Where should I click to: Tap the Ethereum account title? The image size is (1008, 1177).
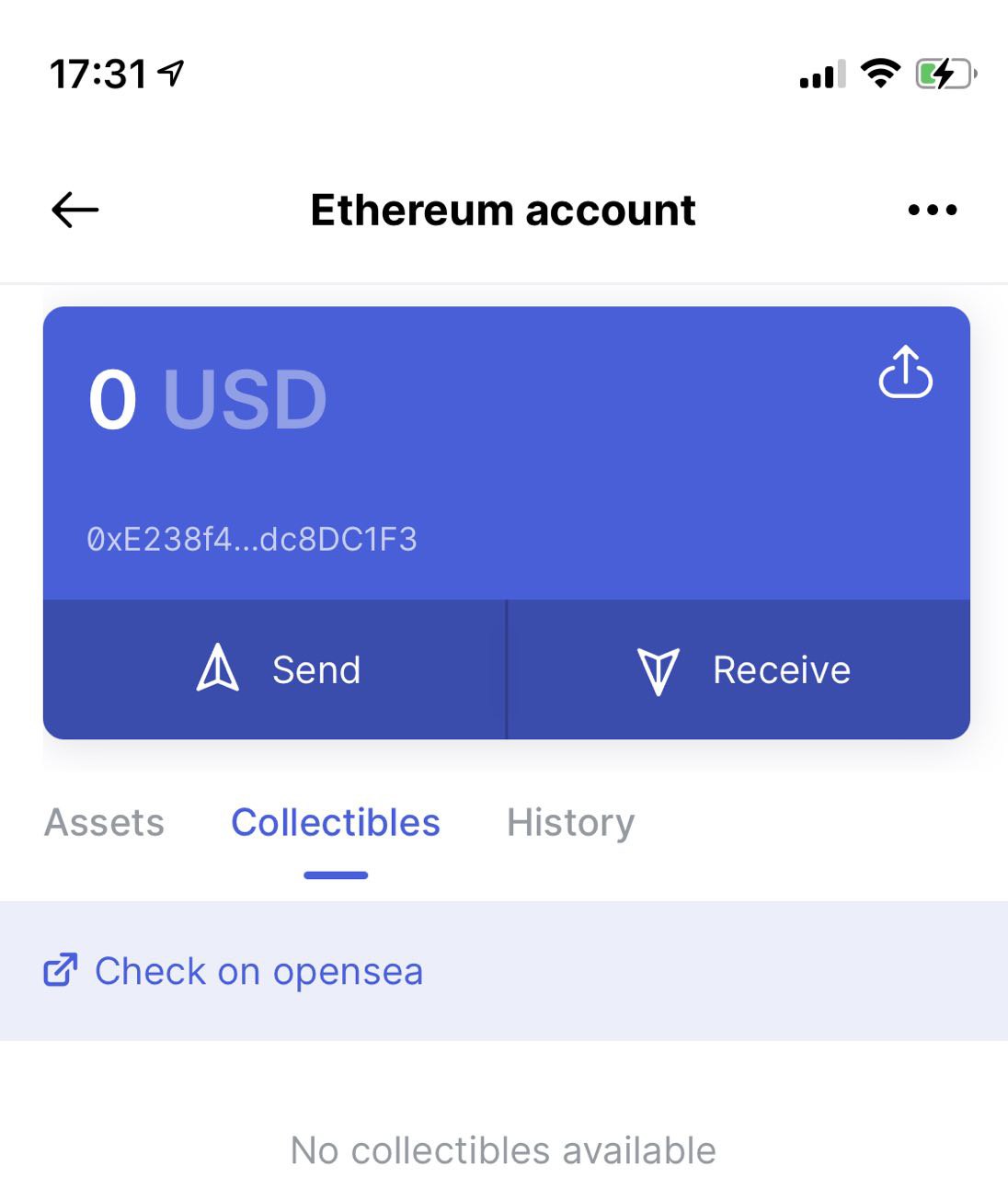[503, 210]
